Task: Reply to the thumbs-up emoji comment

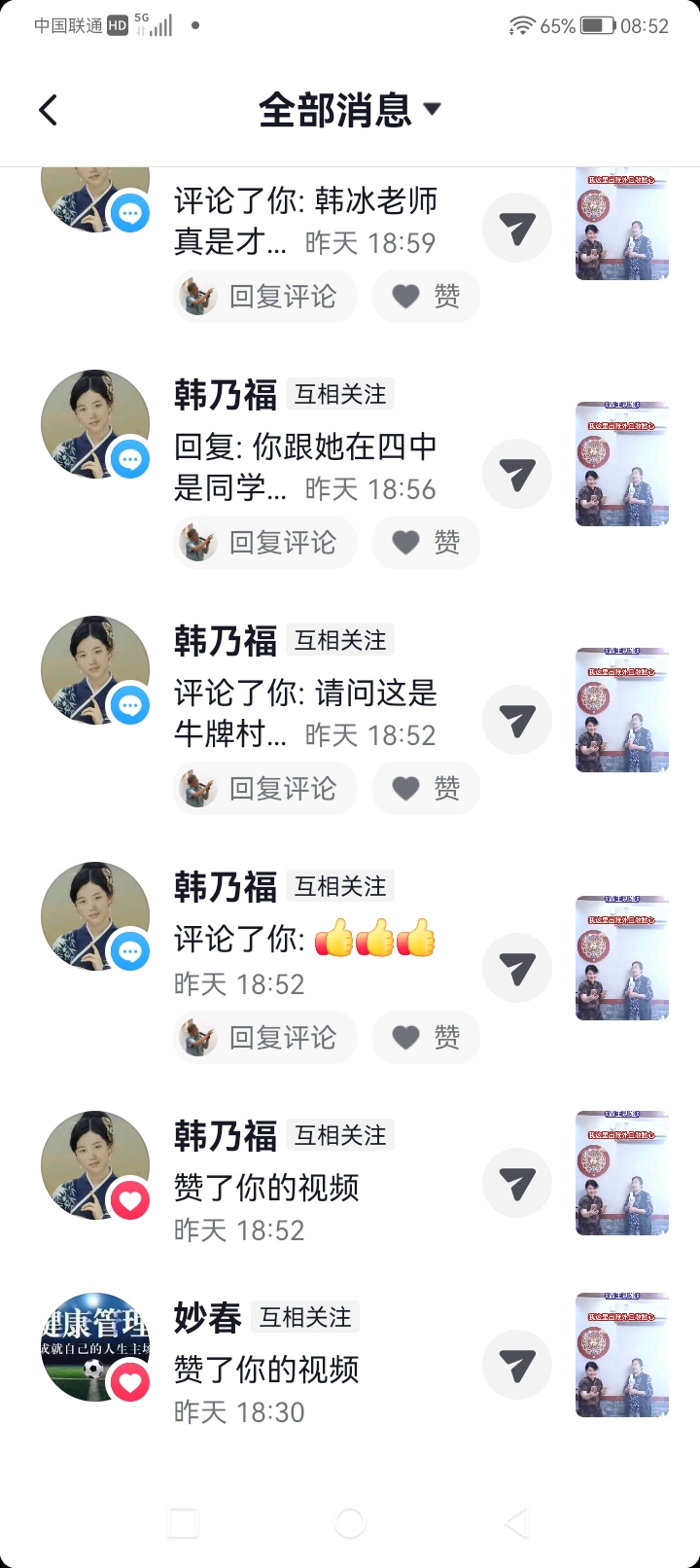Action: pos(265,1037)
